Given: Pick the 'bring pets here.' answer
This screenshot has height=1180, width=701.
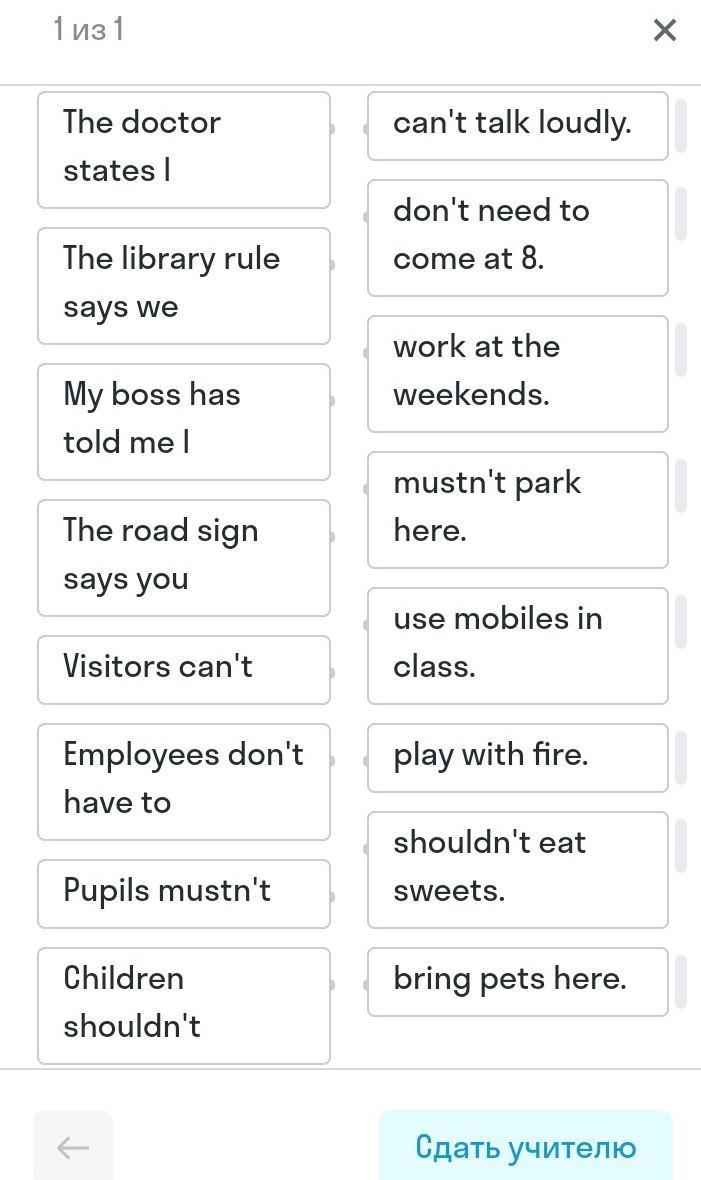Looking at the screenshot, I should [518, 982].
